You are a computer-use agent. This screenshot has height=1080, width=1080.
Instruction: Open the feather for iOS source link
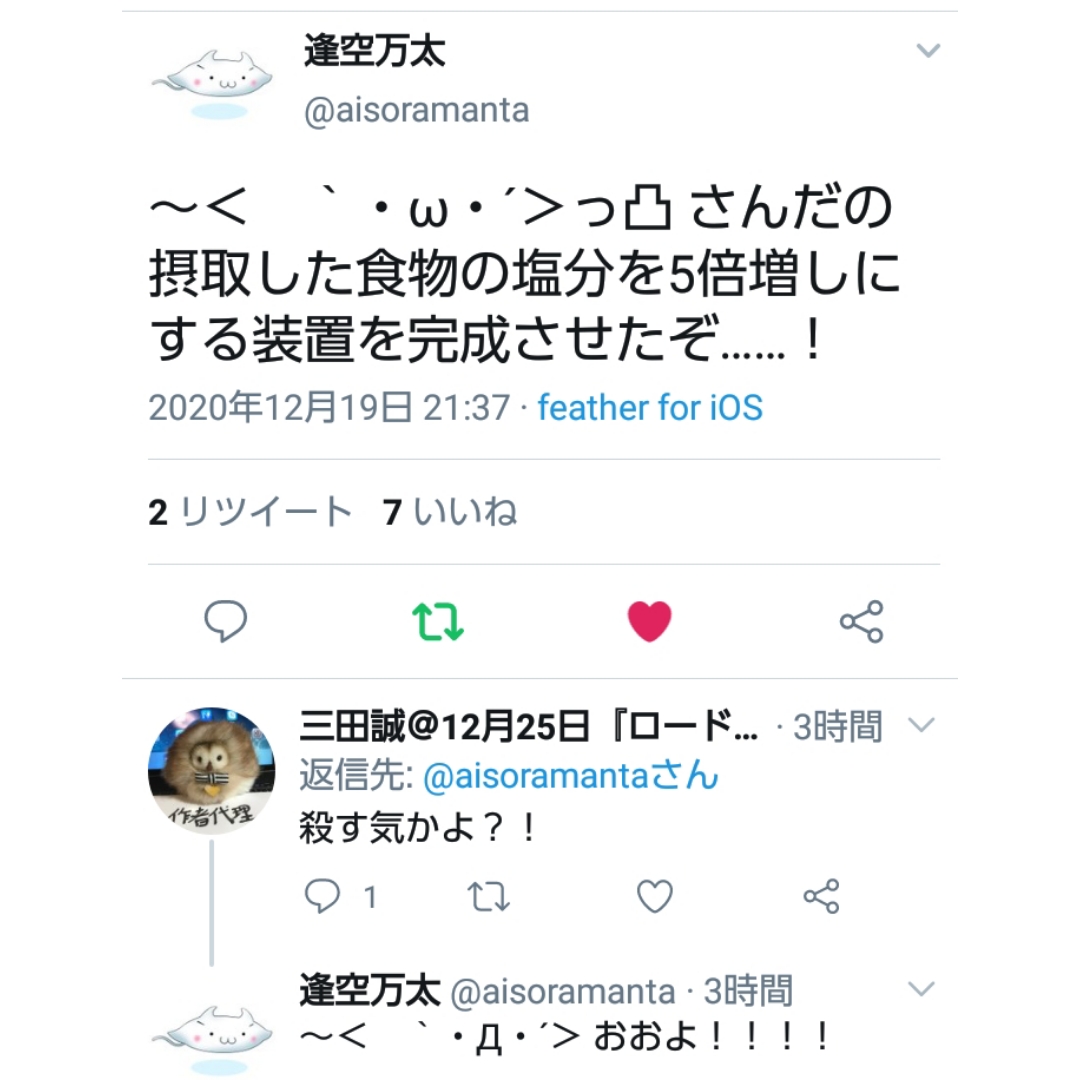tap(650, 408)
